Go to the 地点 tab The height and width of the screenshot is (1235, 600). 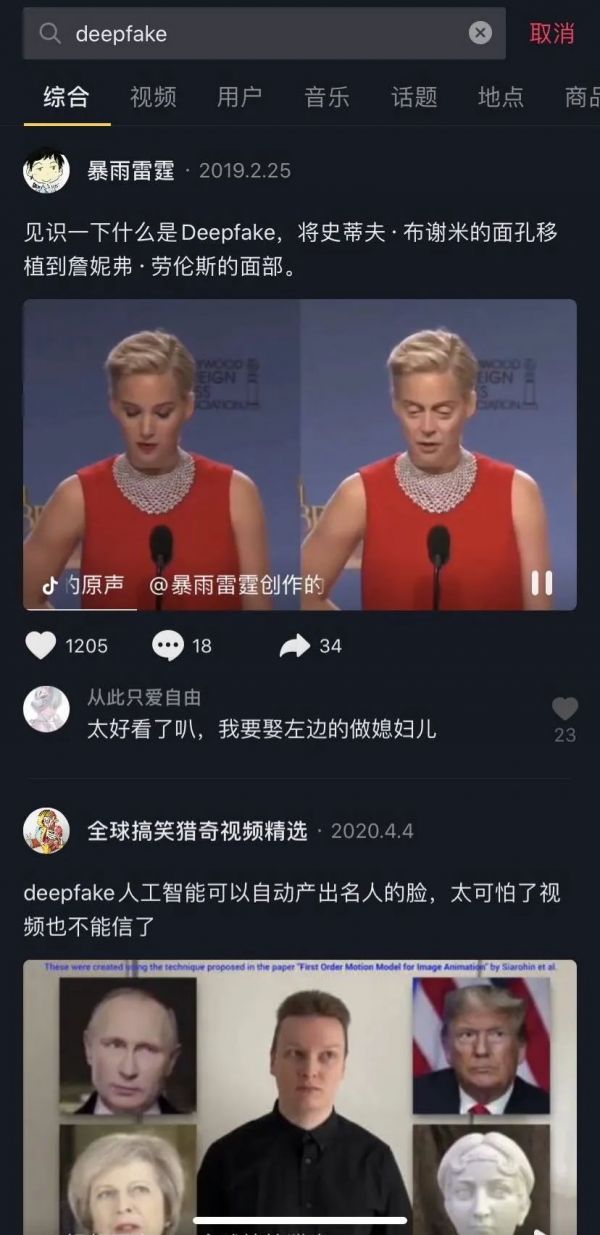pos(501,97)
